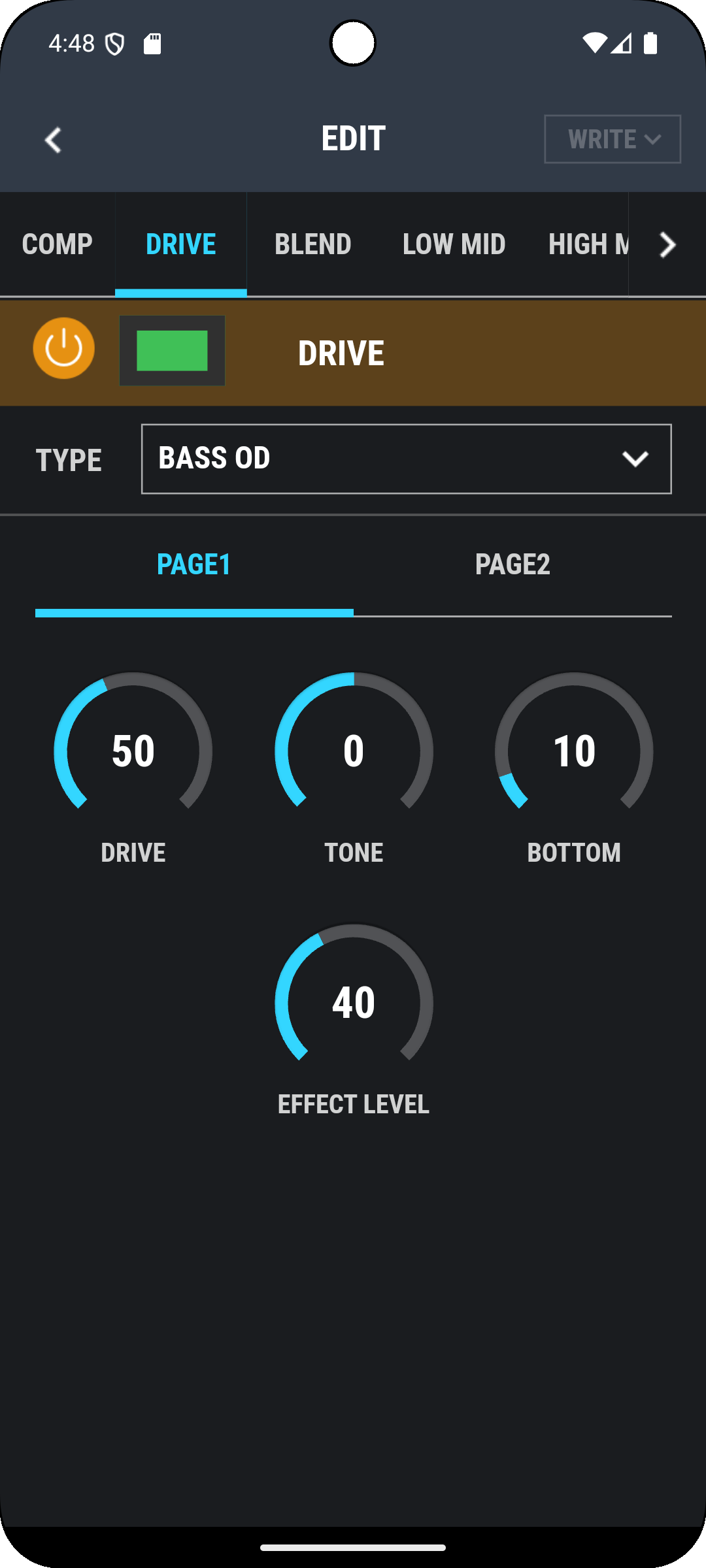This screenshot has height=1568, width=706.
Task: Select the PAGE1 tab
Action: pos(194,564)
